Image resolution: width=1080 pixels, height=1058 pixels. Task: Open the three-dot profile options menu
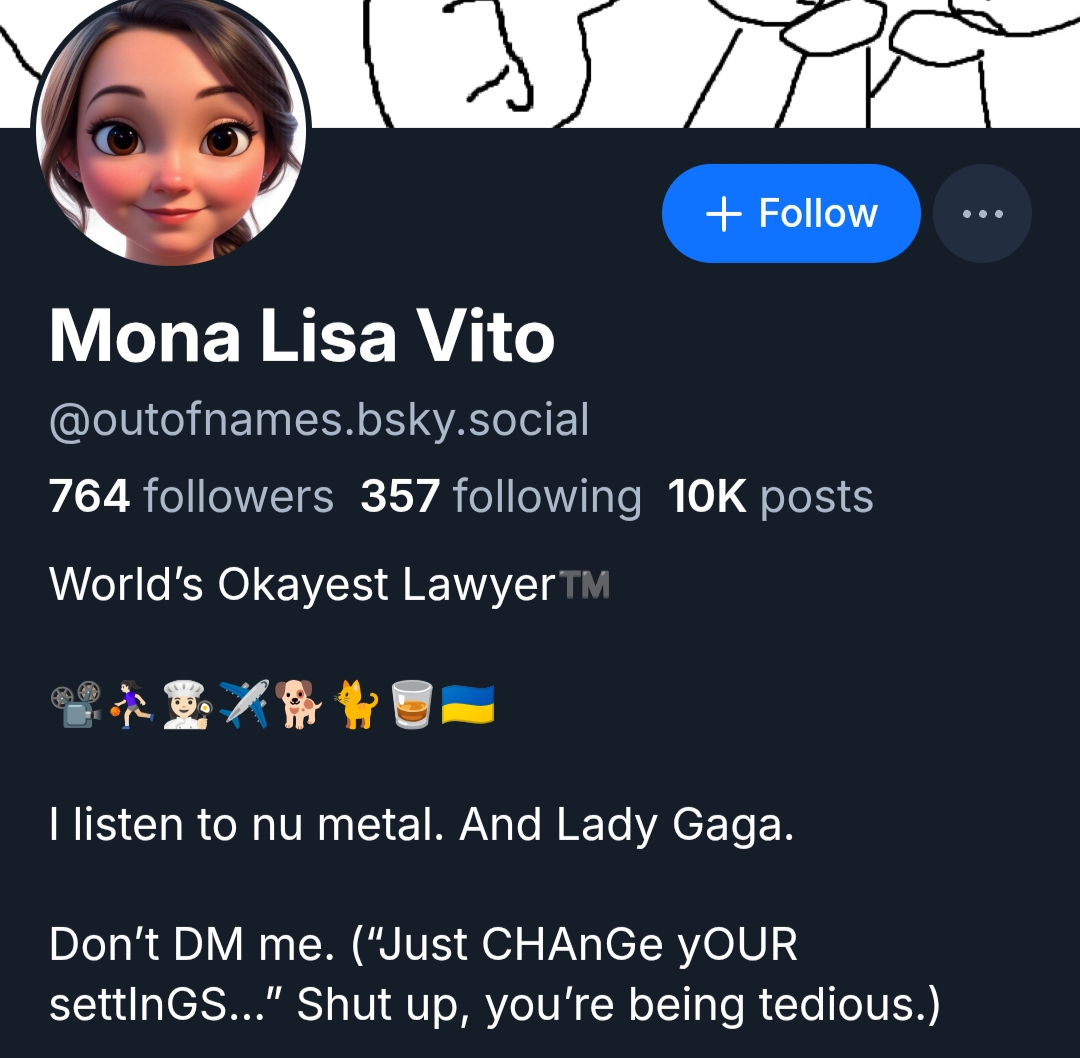(981, 213)
